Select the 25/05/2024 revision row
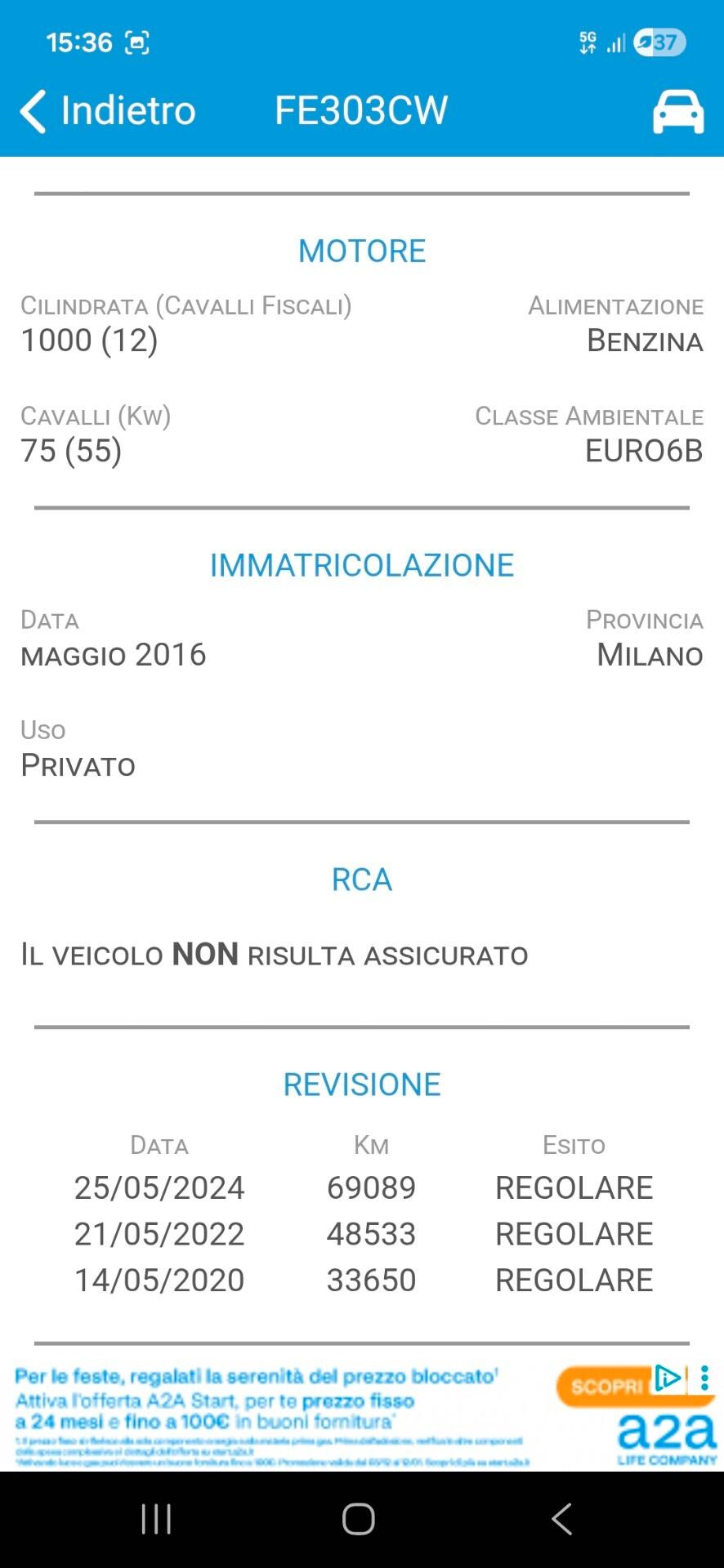This screenshot has height=1568, width=724. coord(362,1187)
